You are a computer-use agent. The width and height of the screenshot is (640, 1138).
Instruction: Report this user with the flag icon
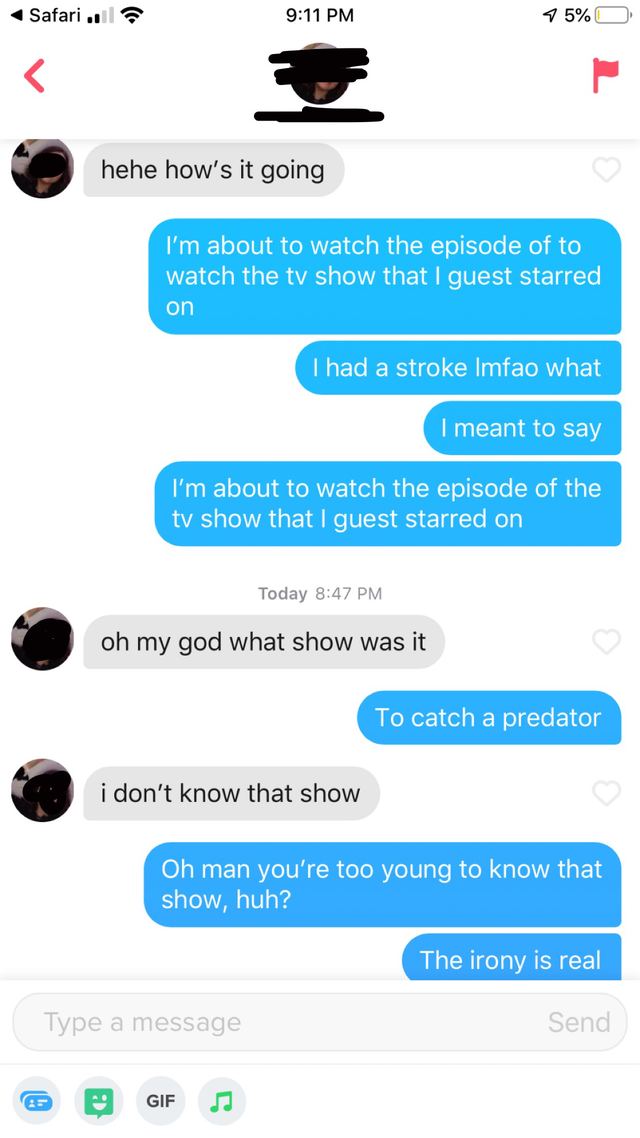605,75
